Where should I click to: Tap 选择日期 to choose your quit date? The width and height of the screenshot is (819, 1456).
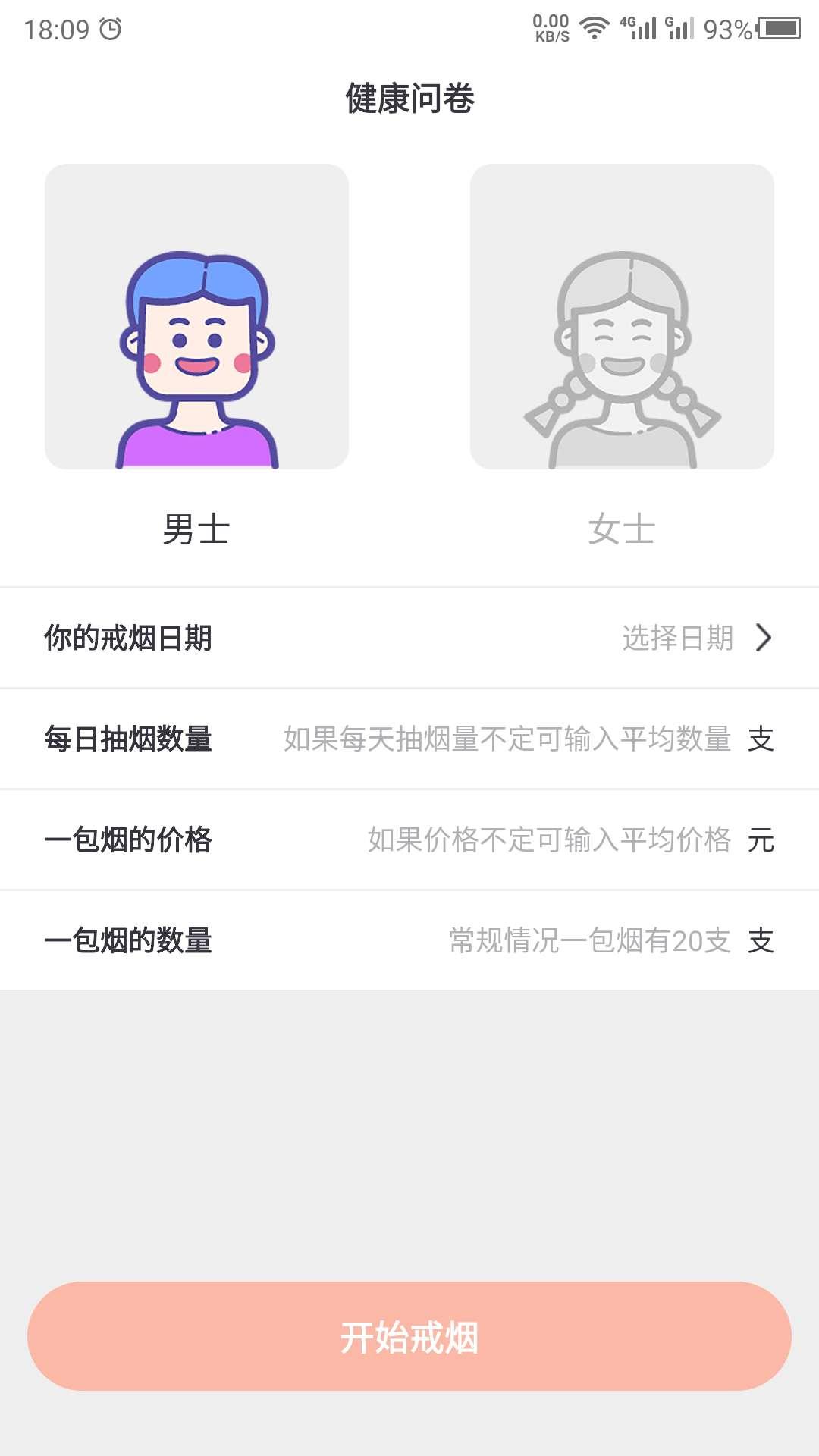[x=676, y=638]
